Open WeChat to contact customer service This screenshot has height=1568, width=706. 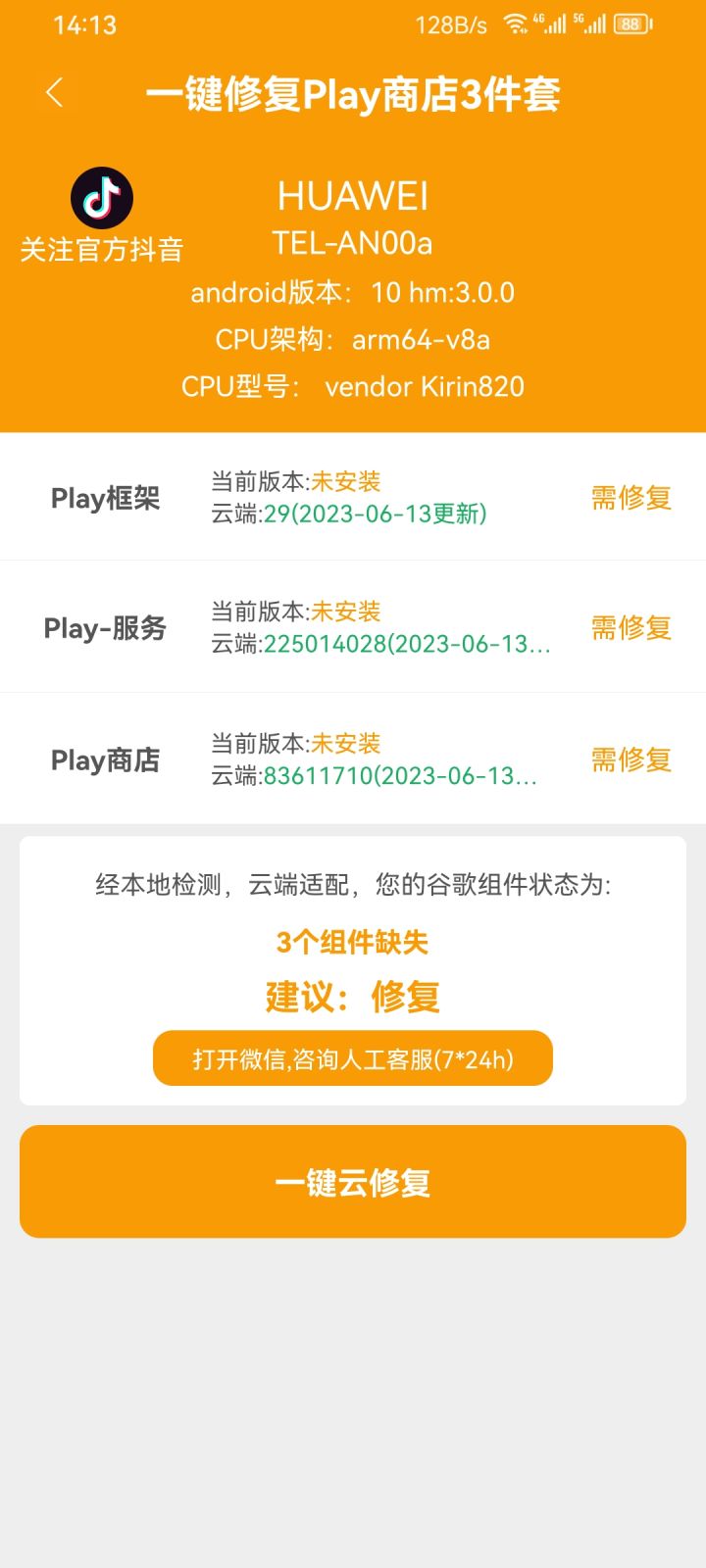coord(353,1058)
